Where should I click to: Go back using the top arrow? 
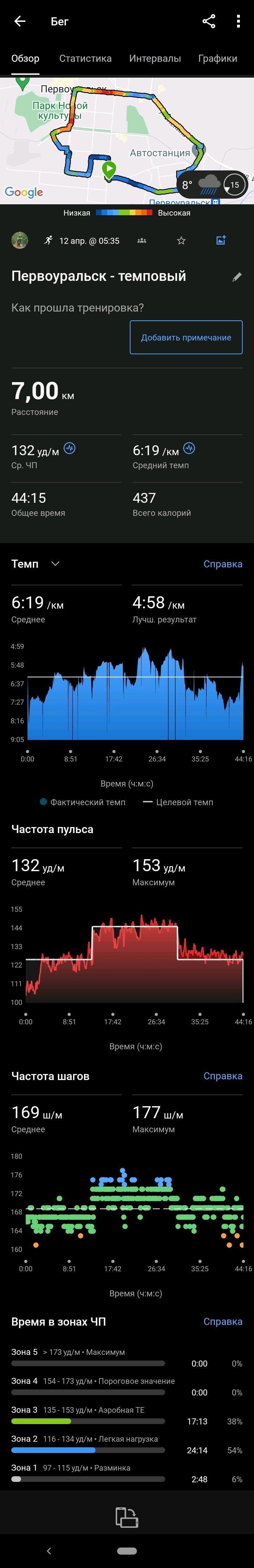(x=19, y=21)
